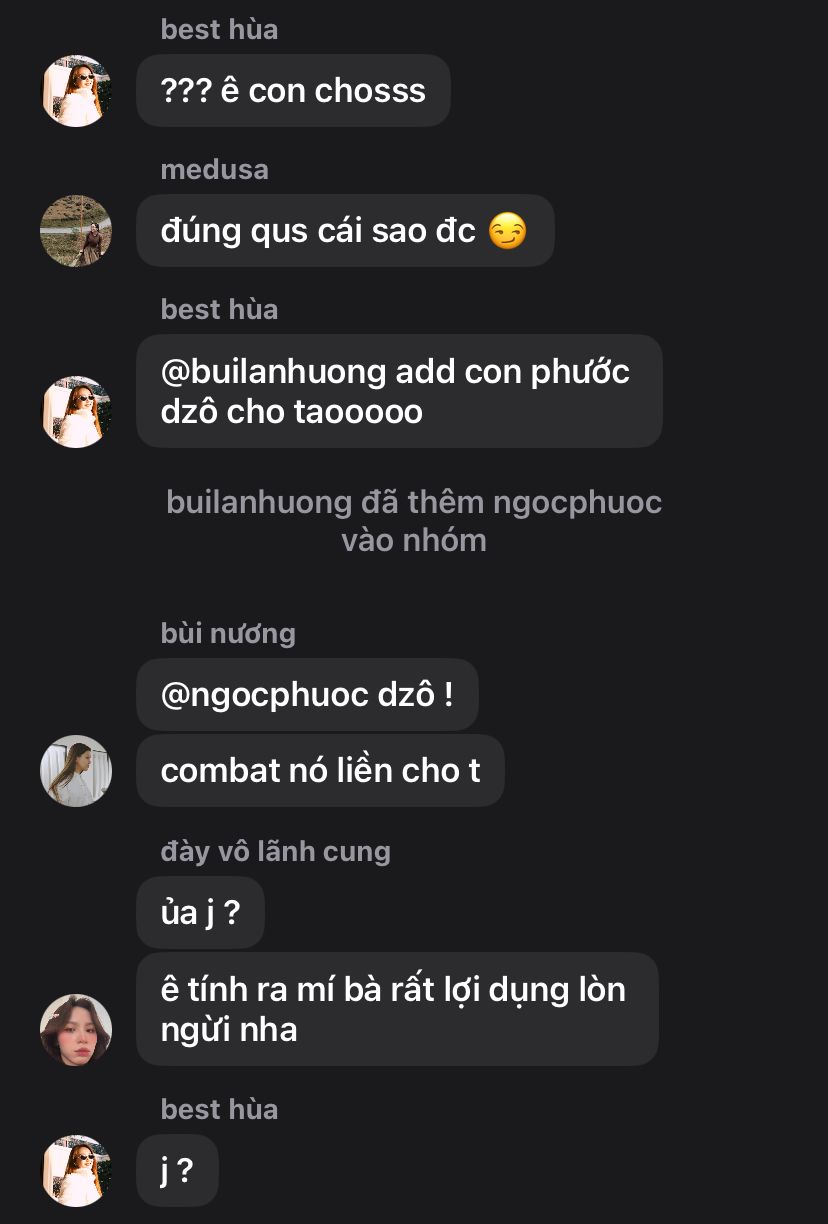Open the @builanhuong mention

[x=273, y=372]
